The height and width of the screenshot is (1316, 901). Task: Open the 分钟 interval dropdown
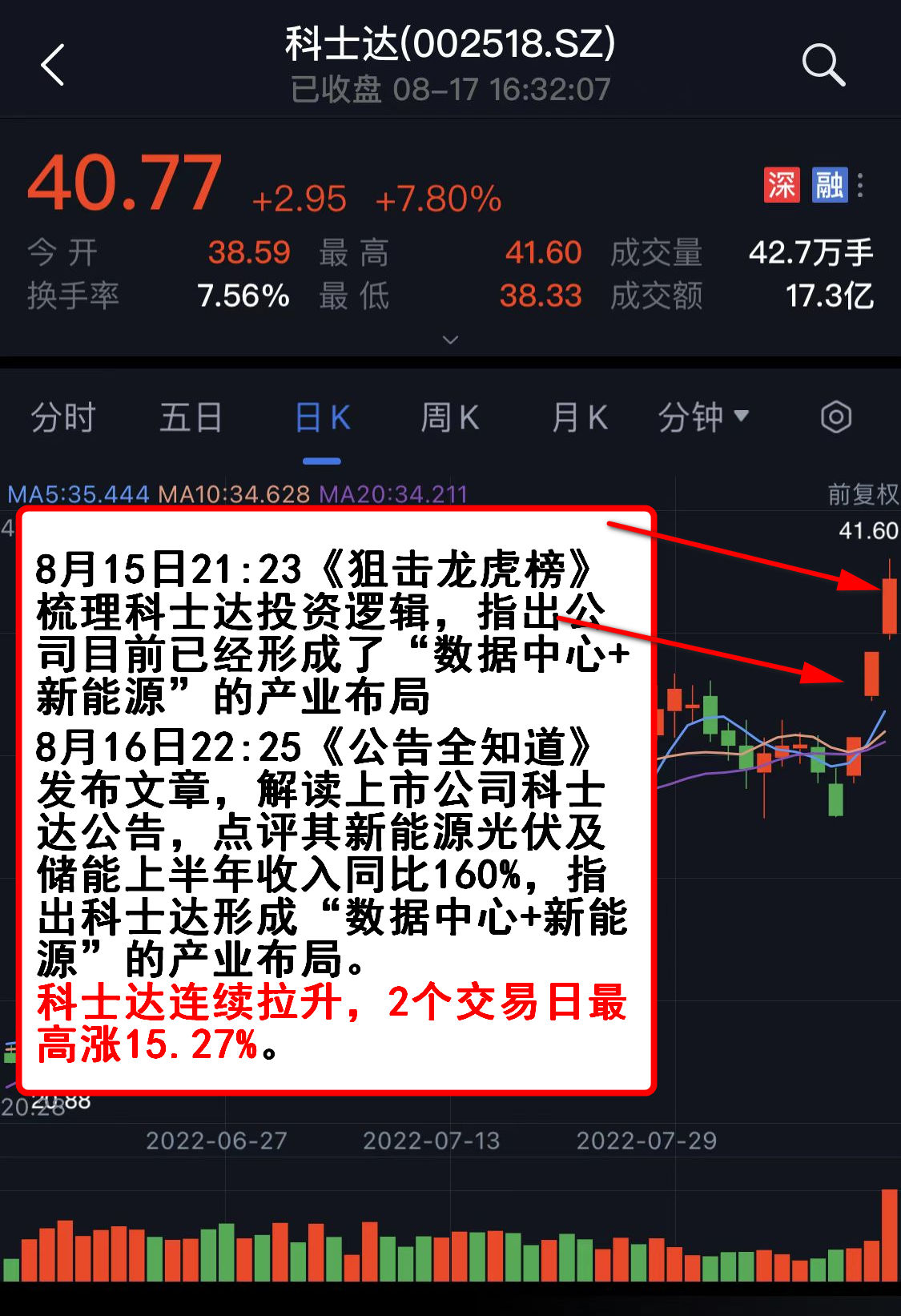[x=703, y=417]
